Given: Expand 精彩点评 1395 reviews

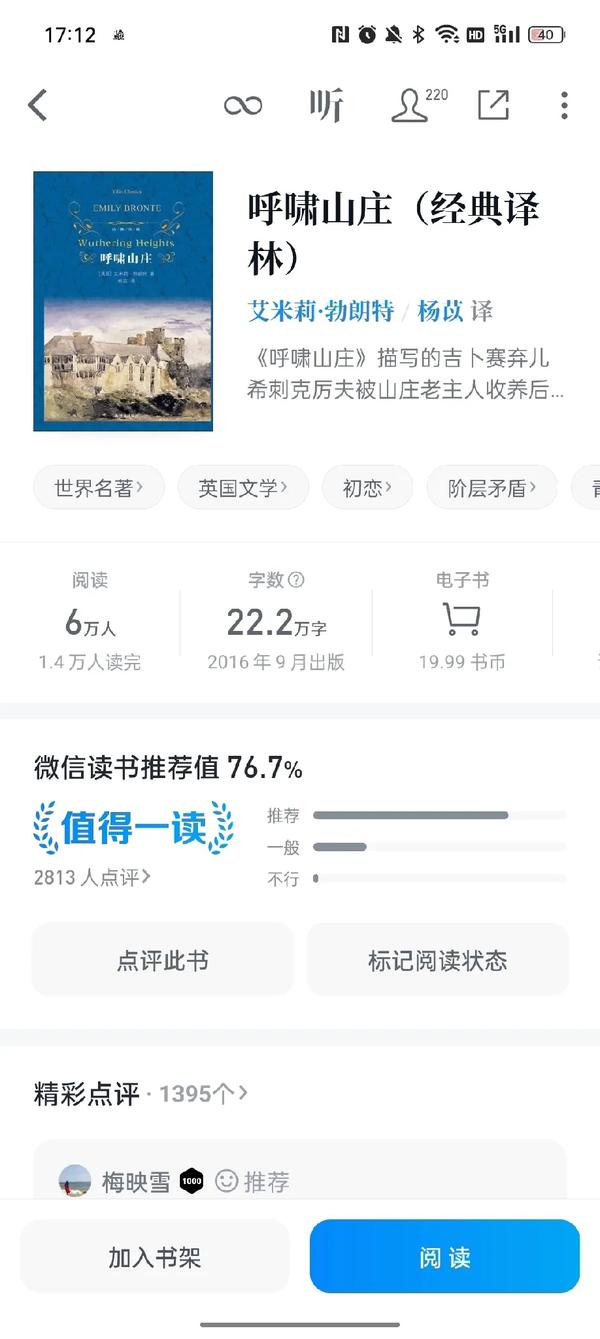Looking at the screenshot, I should [141, 1093].
